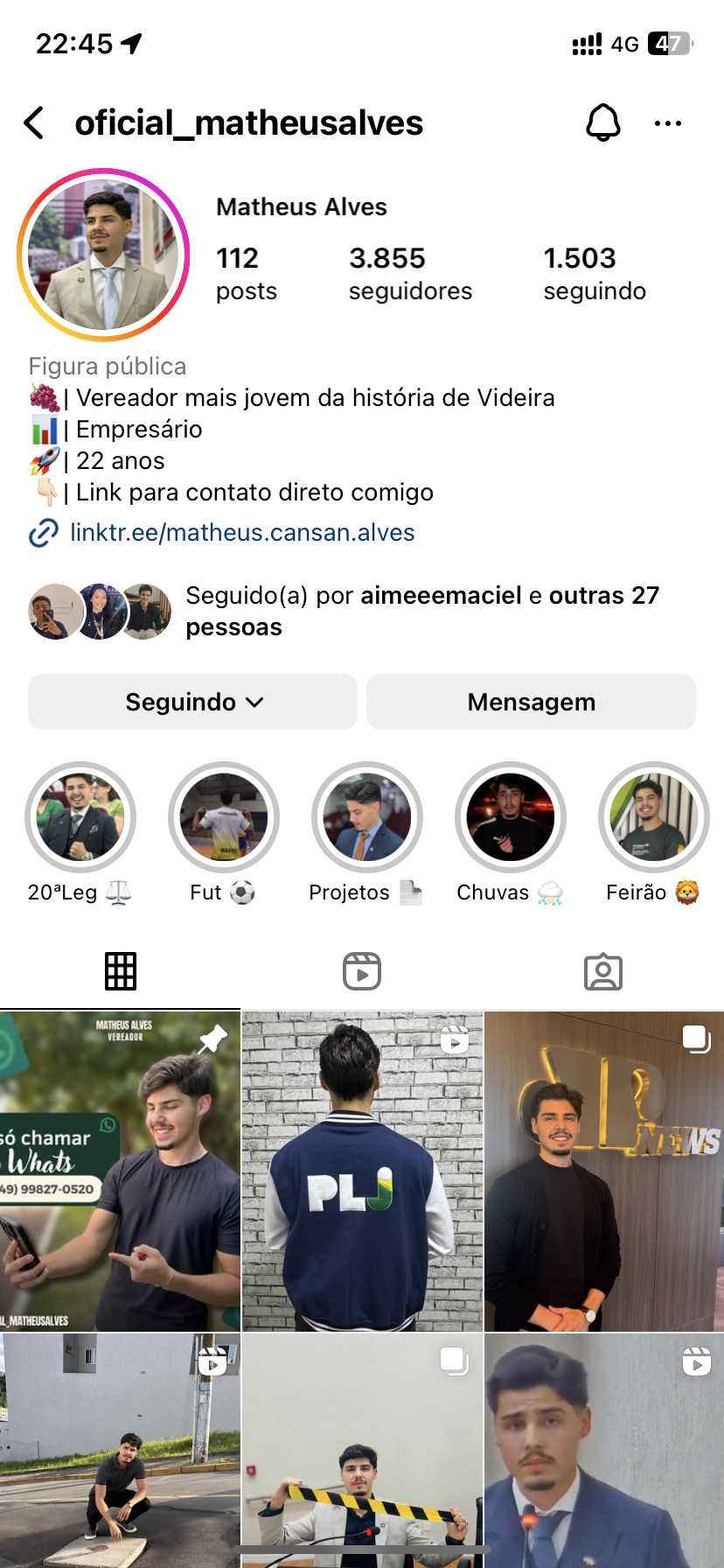
Task: Open the 20ªLeg story highlight
Action: [x=80, y=817]
